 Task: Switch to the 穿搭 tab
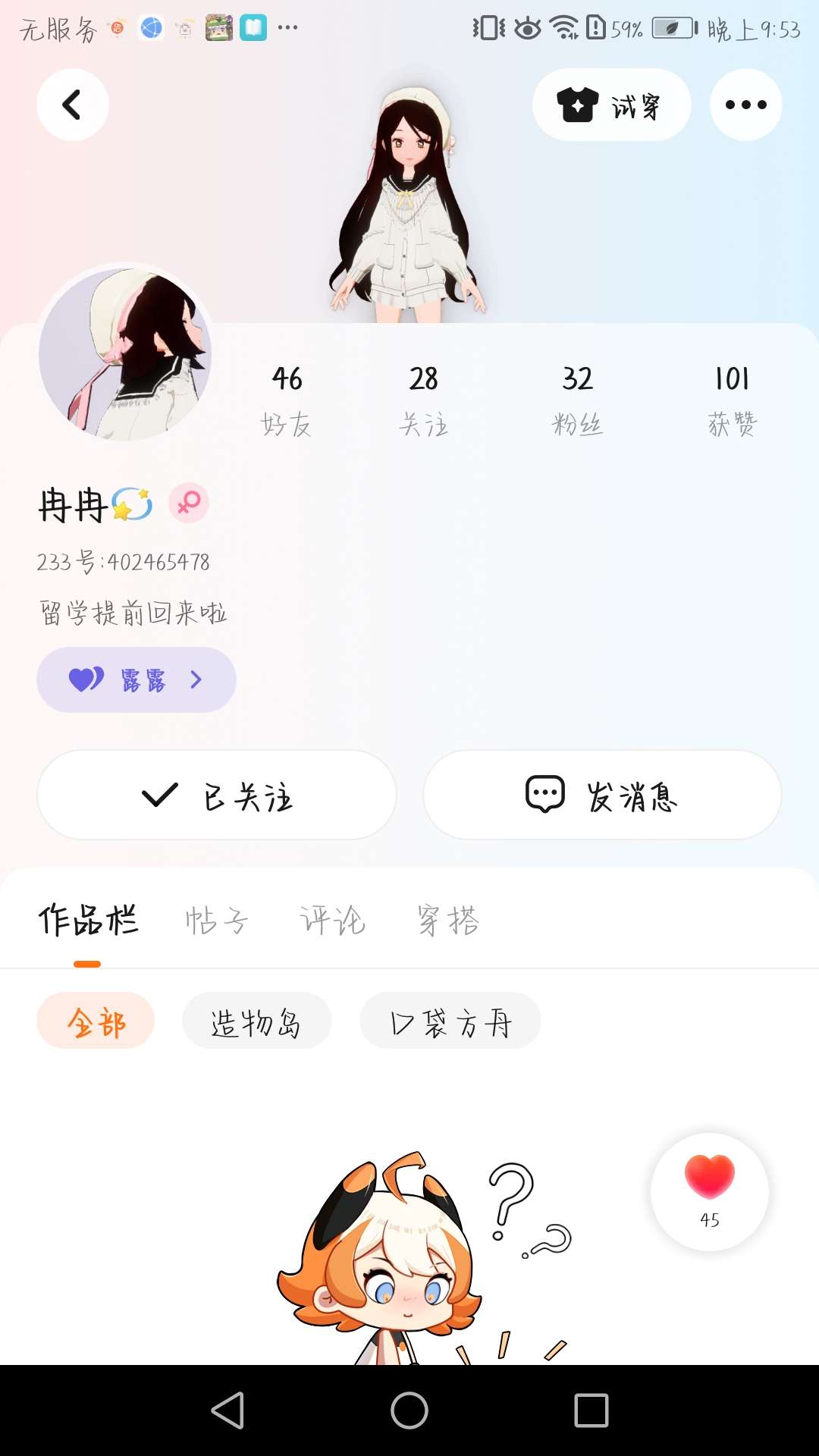[x=448, y=921]
